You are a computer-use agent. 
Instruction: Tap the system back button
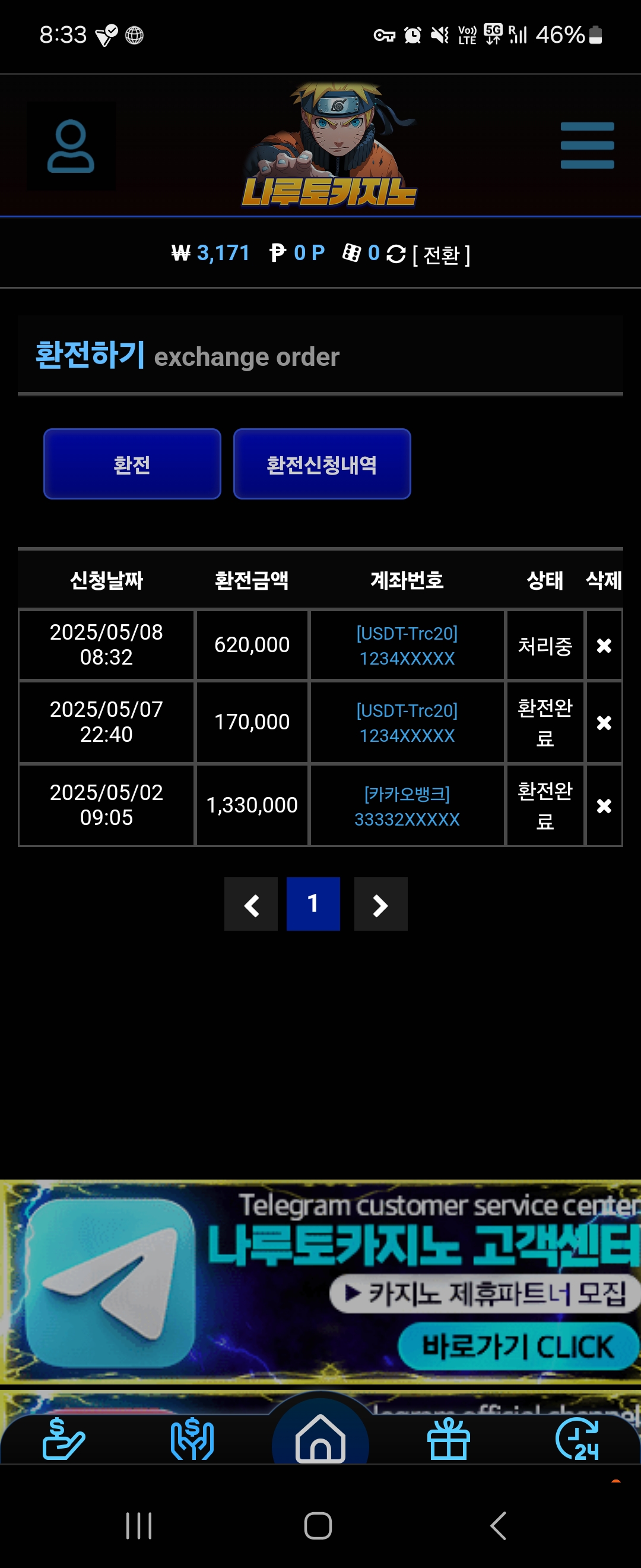498,1525
